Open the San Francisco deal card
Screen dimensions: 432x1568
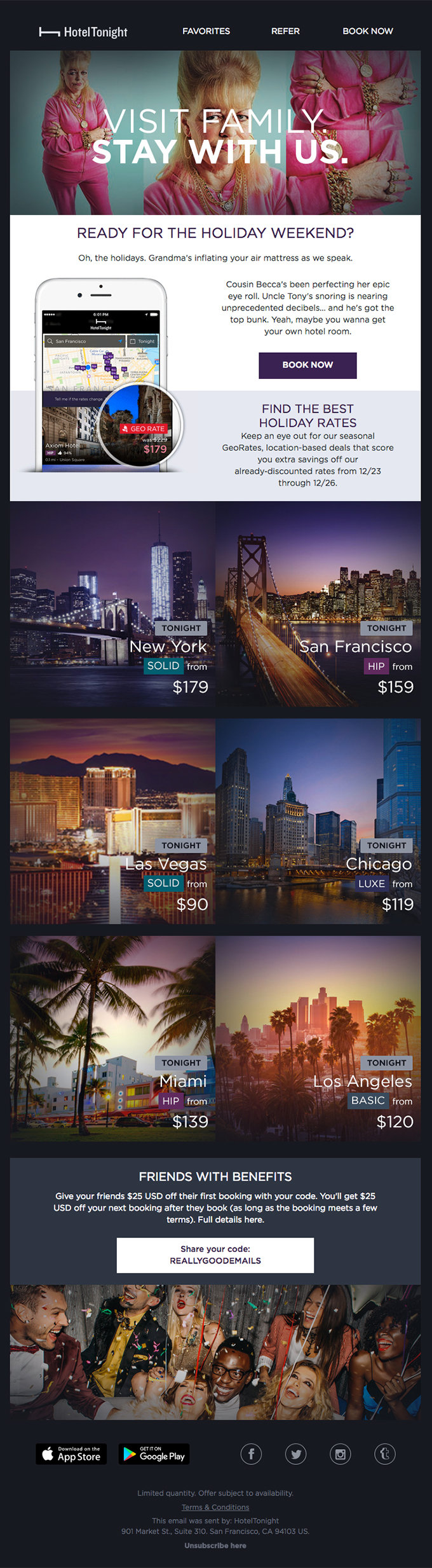point(318,604)
